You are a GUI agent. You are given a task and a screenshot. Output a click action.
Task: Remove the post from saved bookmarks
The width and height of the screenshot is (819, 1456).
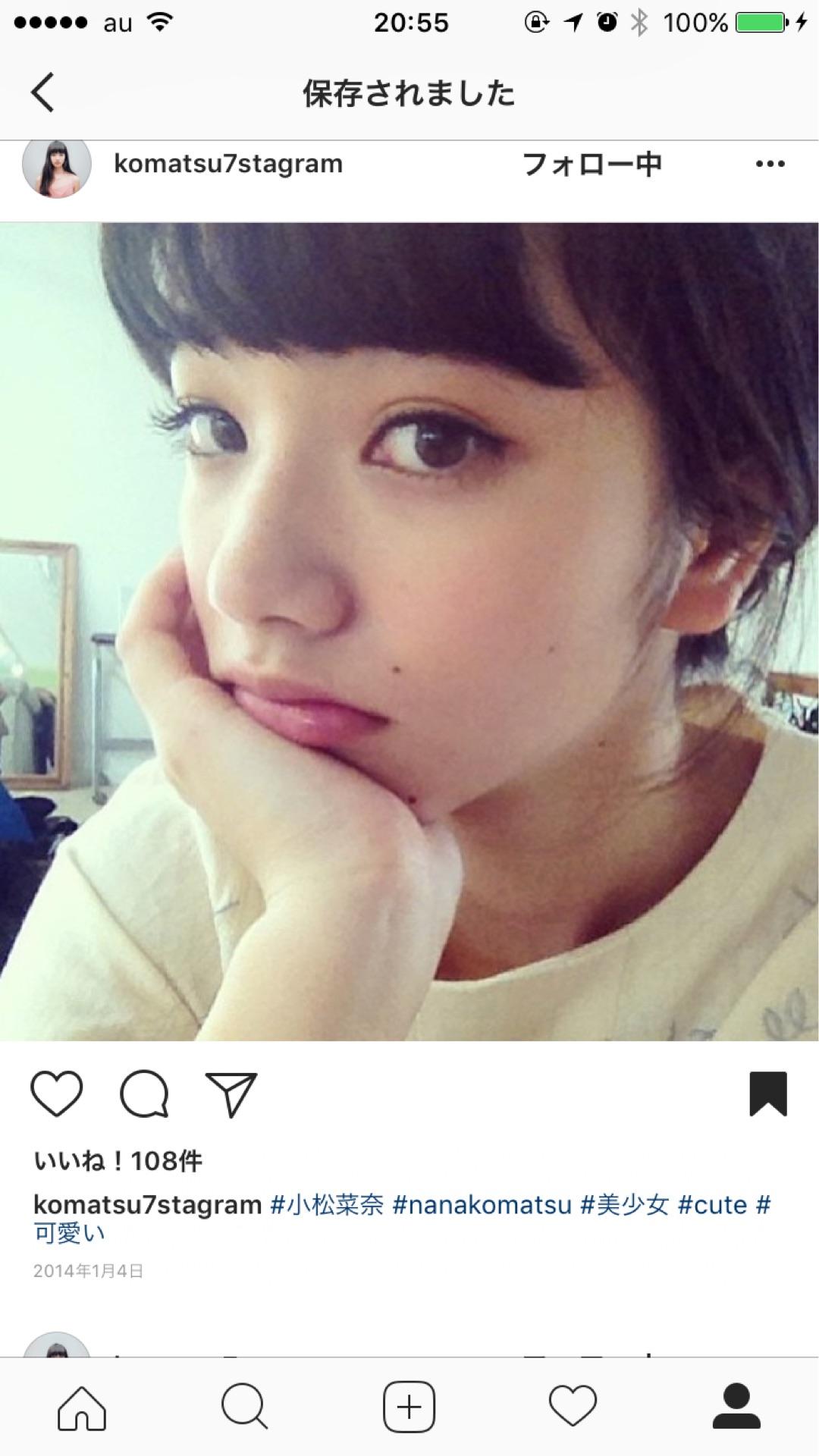(x=768, y=1094)
